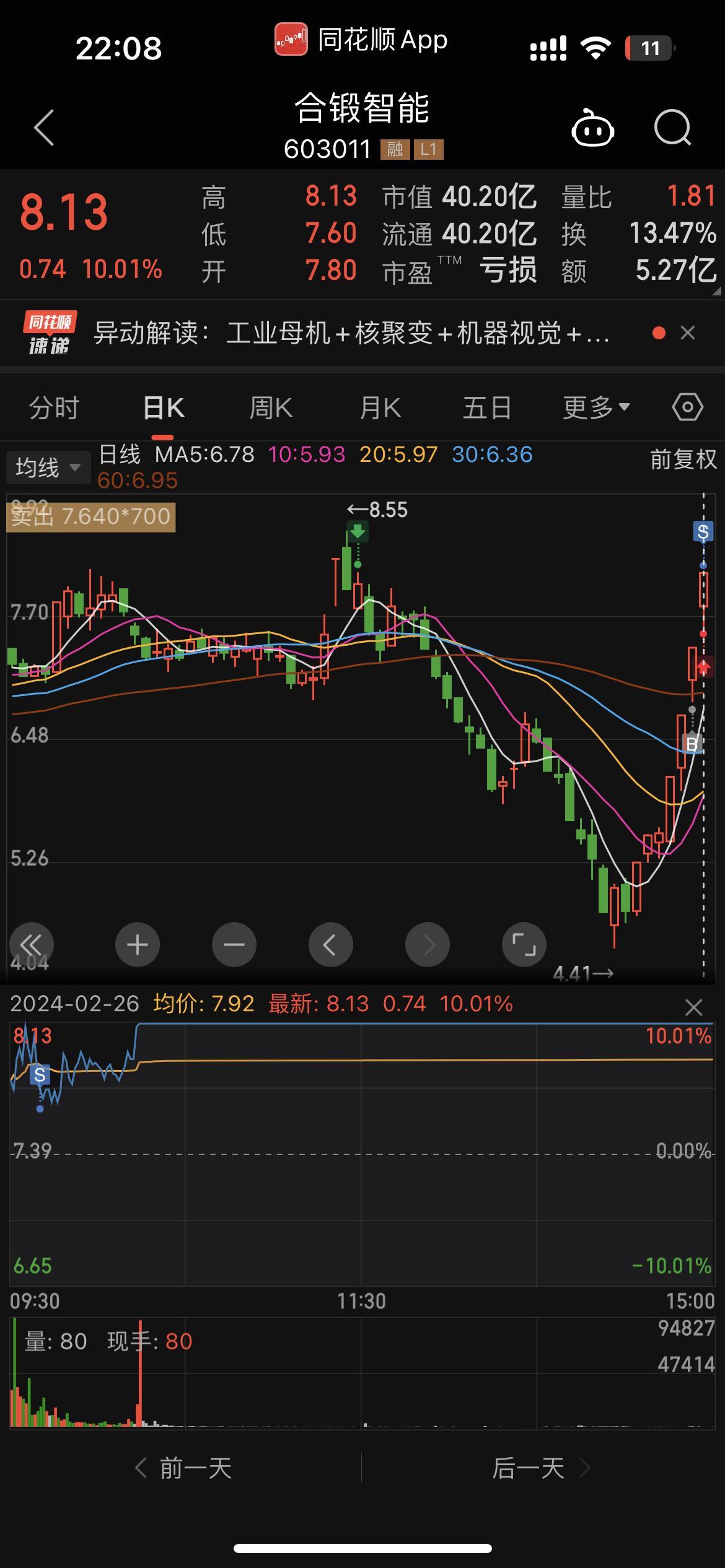This screenshot has width=725, height=1568.
Task: Toggle the red notification dot on banner
Action: [657, 333]
